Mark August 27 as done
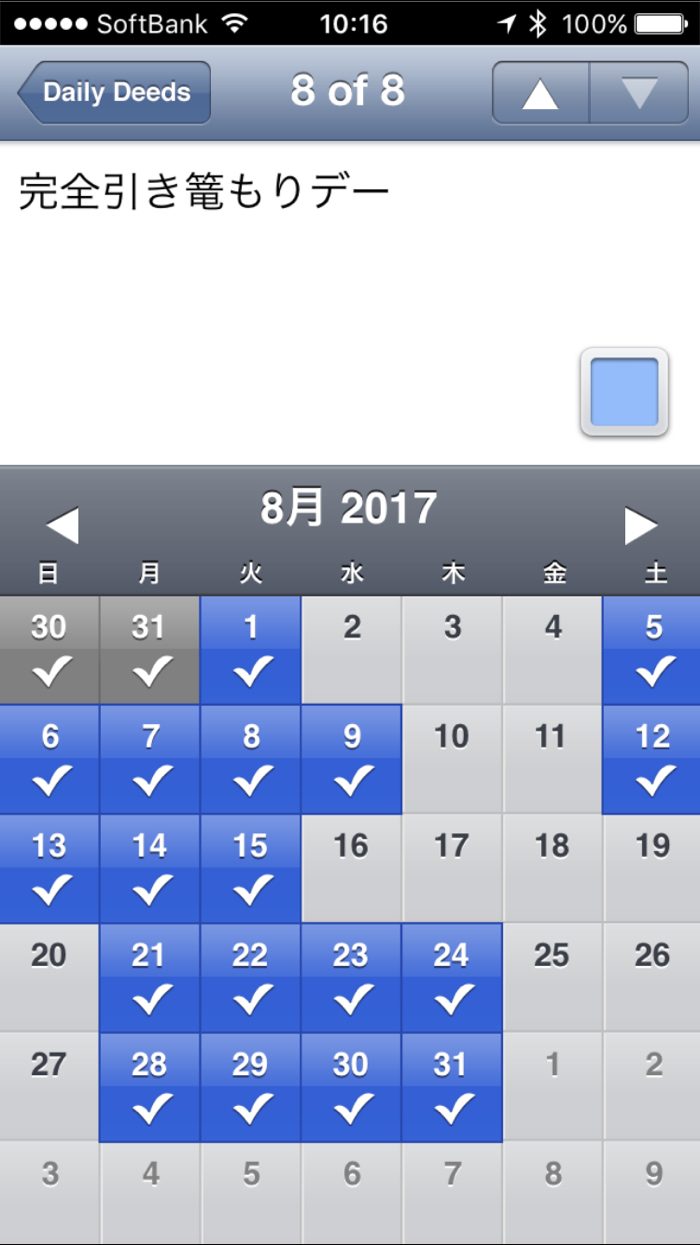 pos(49,1086)
